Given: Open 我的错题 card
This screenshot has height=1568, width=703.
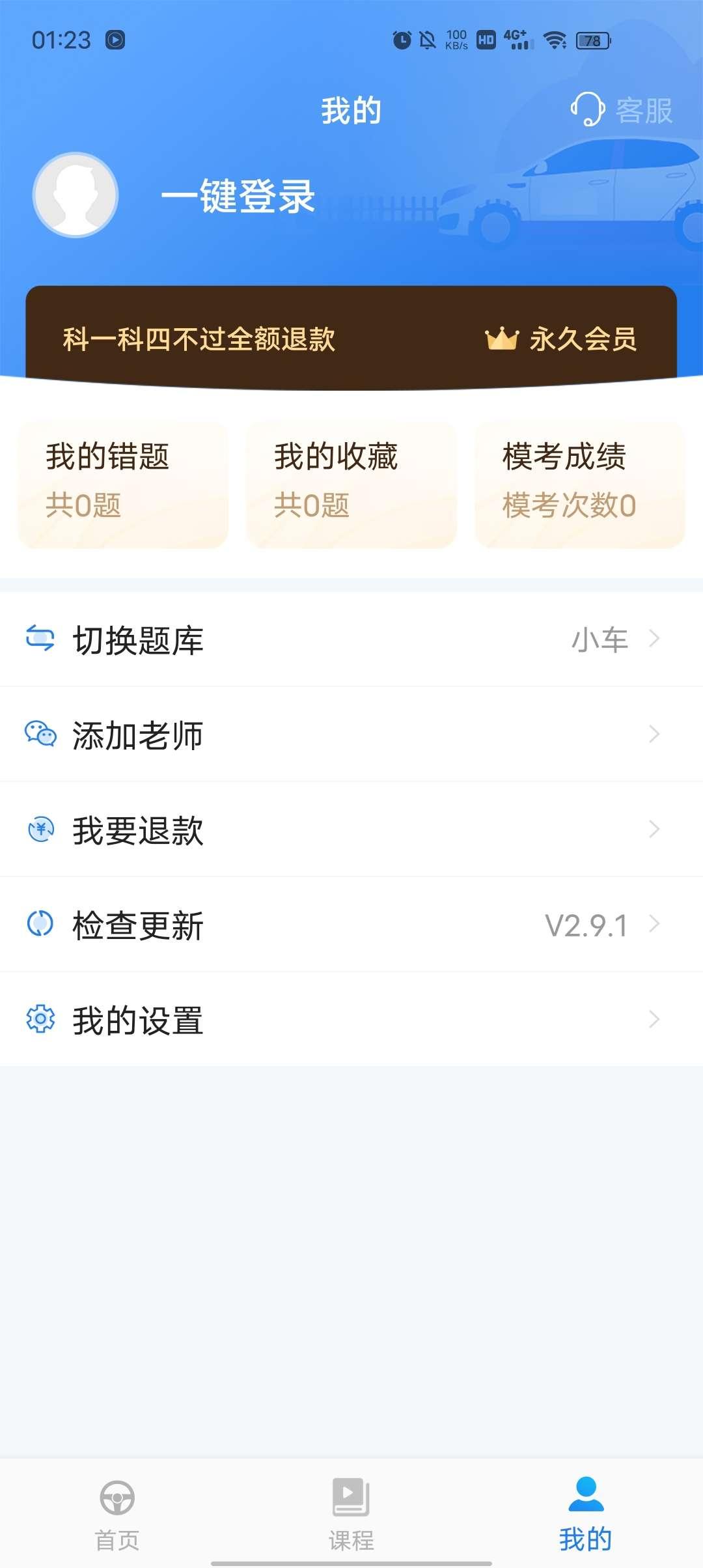Looking at the screenshot, I should [122, 482].
